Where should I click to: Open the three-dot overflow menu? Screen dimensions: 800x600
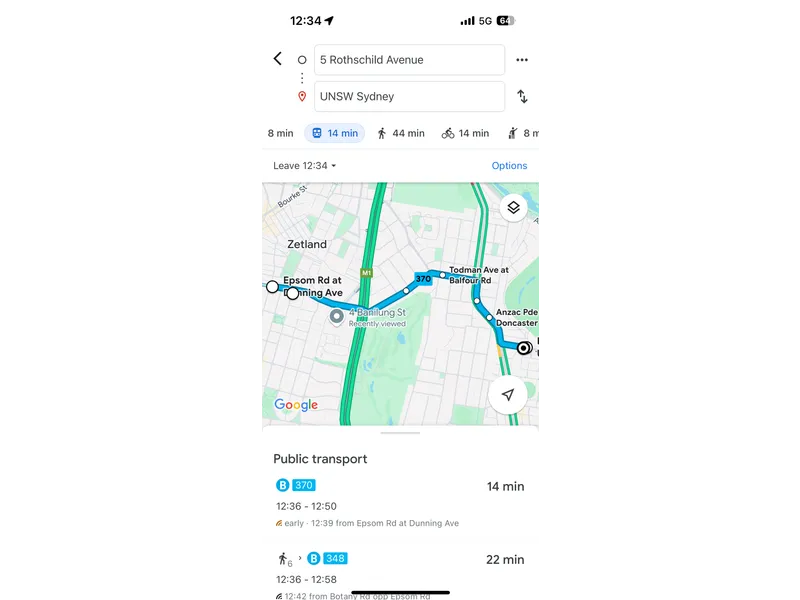click(x=522, y=60)
